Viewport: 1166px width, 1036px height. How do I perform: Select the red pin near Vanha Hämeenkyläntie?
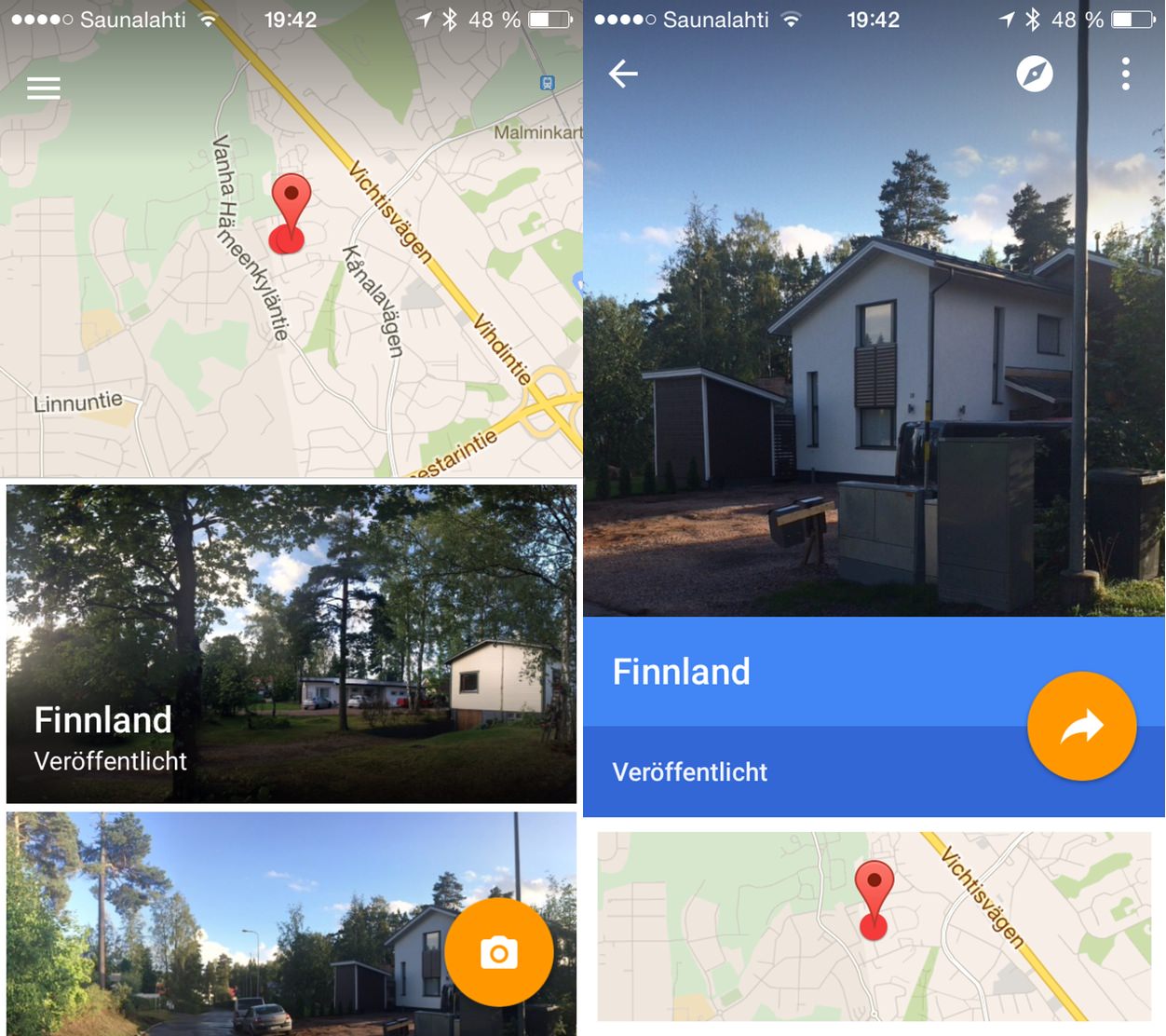tap(291, 212)
